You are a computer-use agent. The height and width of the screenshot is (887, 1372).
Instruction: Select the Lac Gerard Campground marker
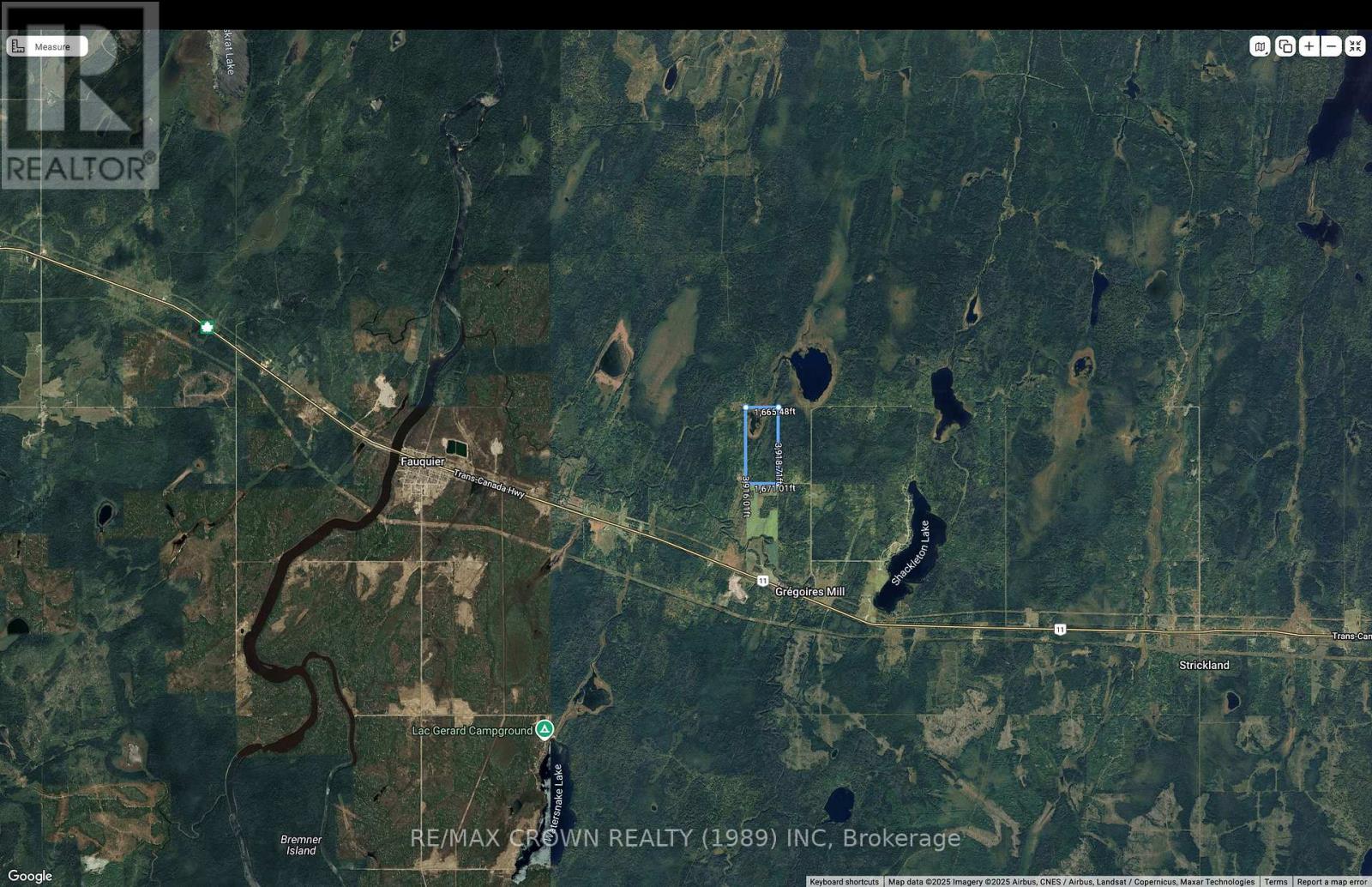coord(545,730)
